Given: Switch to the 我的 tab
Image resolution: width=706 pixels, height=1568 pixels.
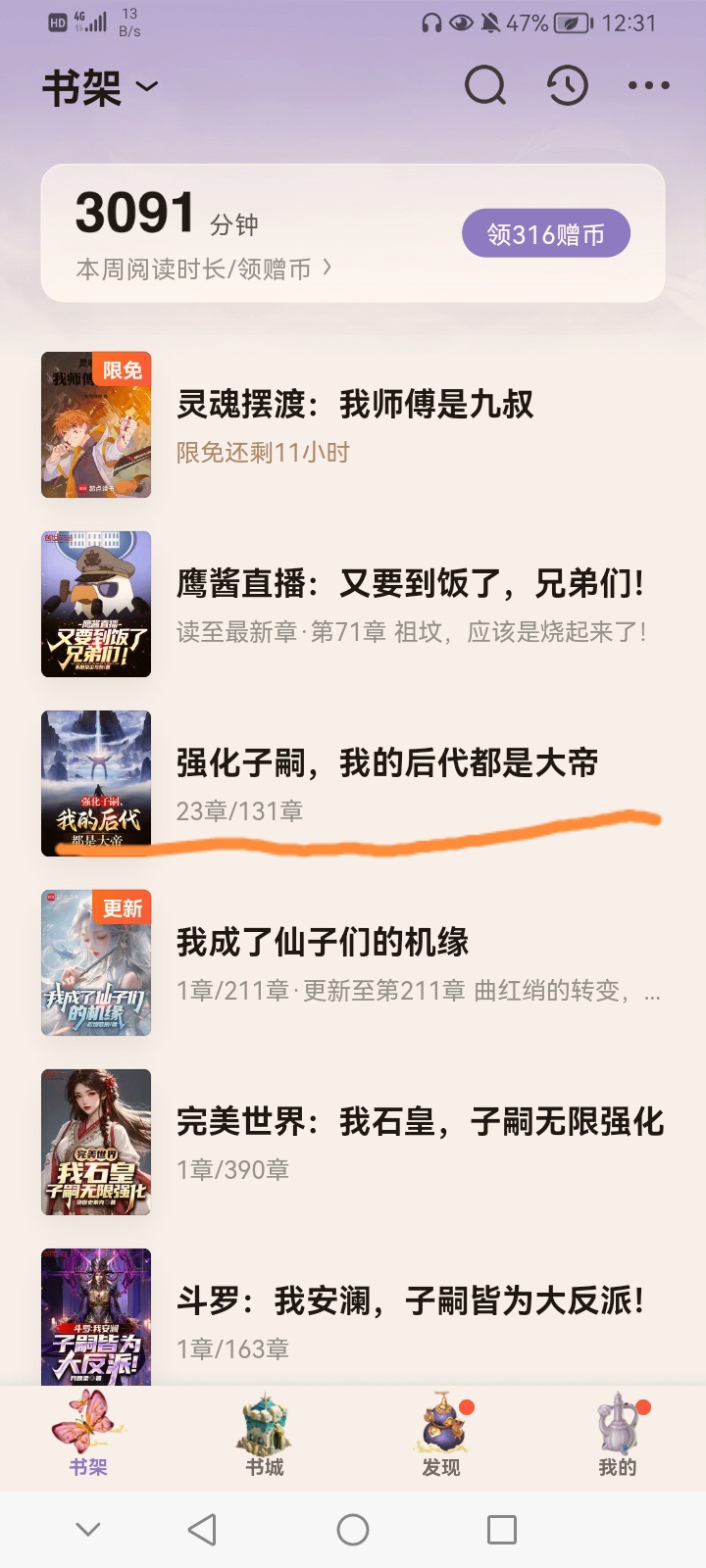Looking at the screenshot, I should (618, 1436).
